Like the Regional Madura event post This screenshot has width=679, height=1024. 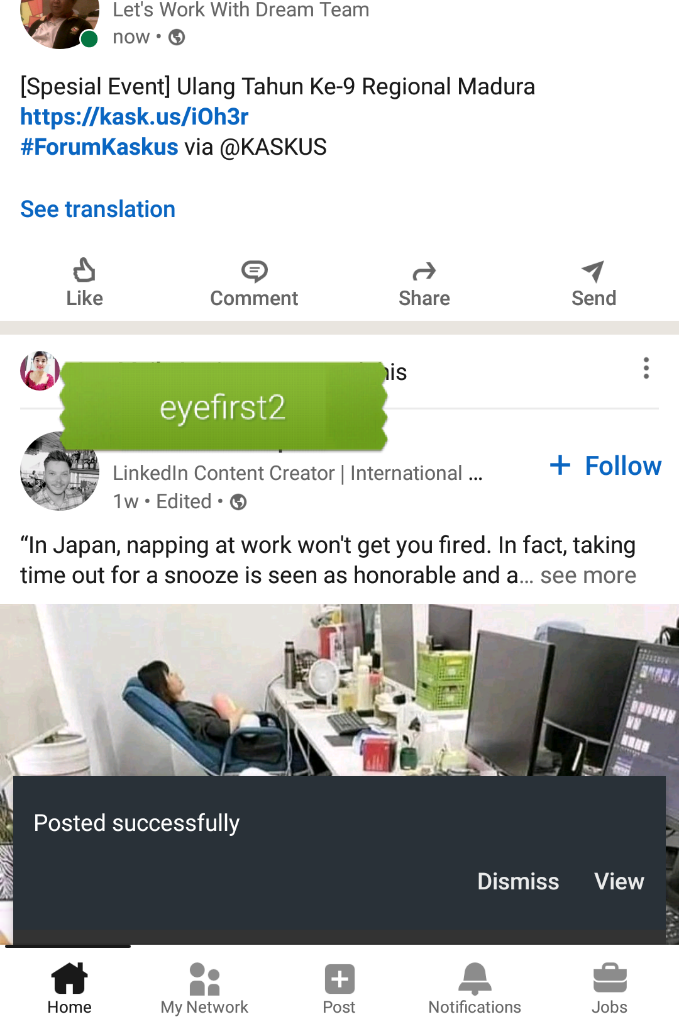(x=84, y=283)
